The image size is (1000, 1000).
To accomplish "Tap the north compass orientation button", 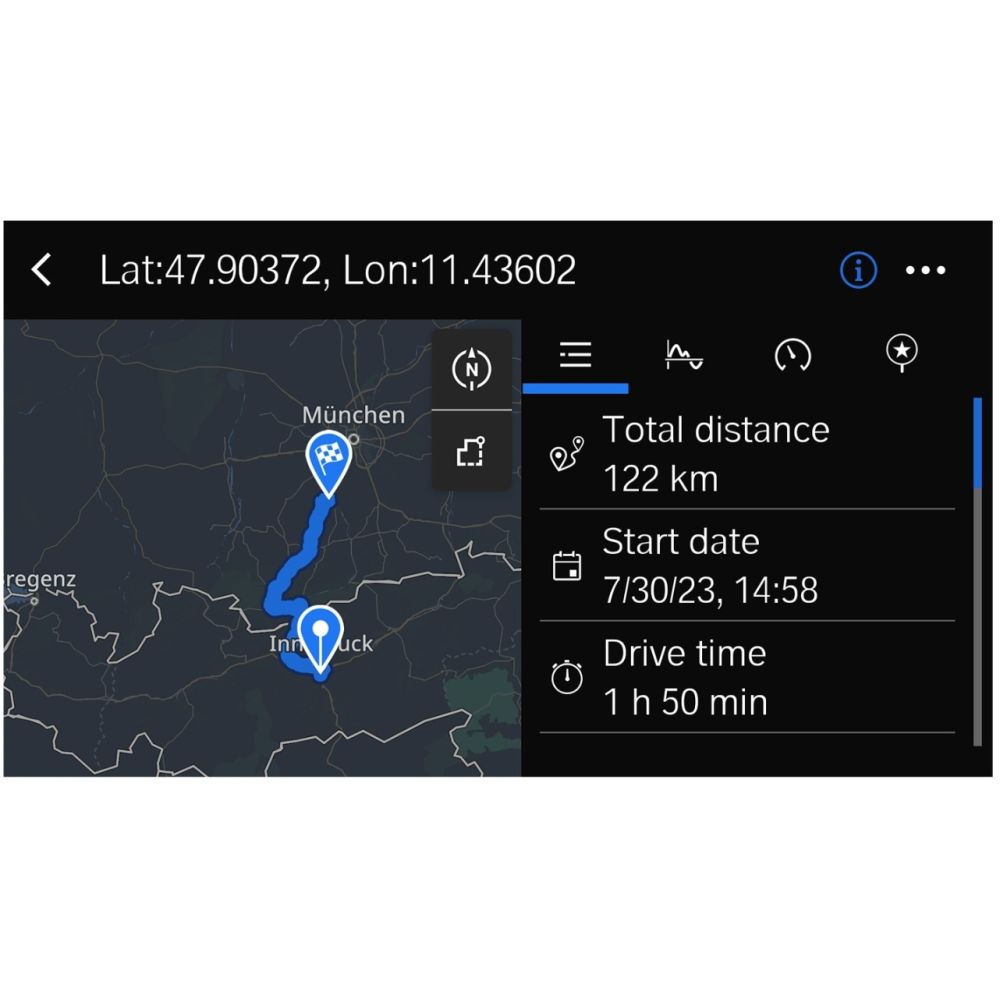I will (x=472, y=370).
